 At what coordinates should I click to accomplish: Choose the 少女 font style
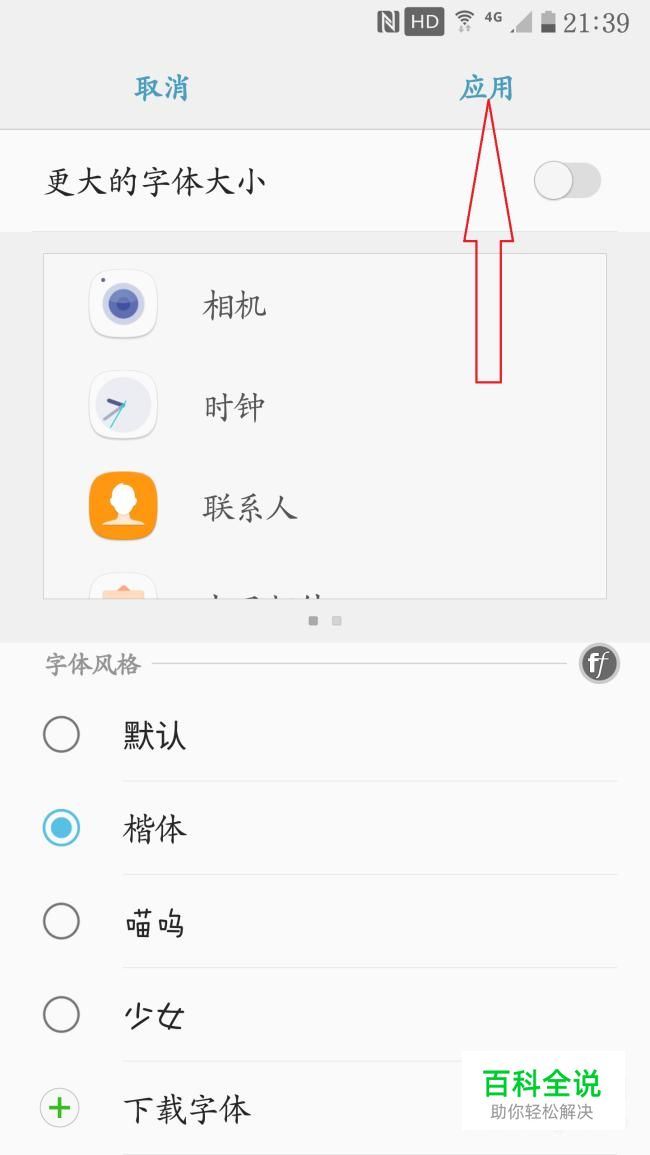tap(325, 1016)
